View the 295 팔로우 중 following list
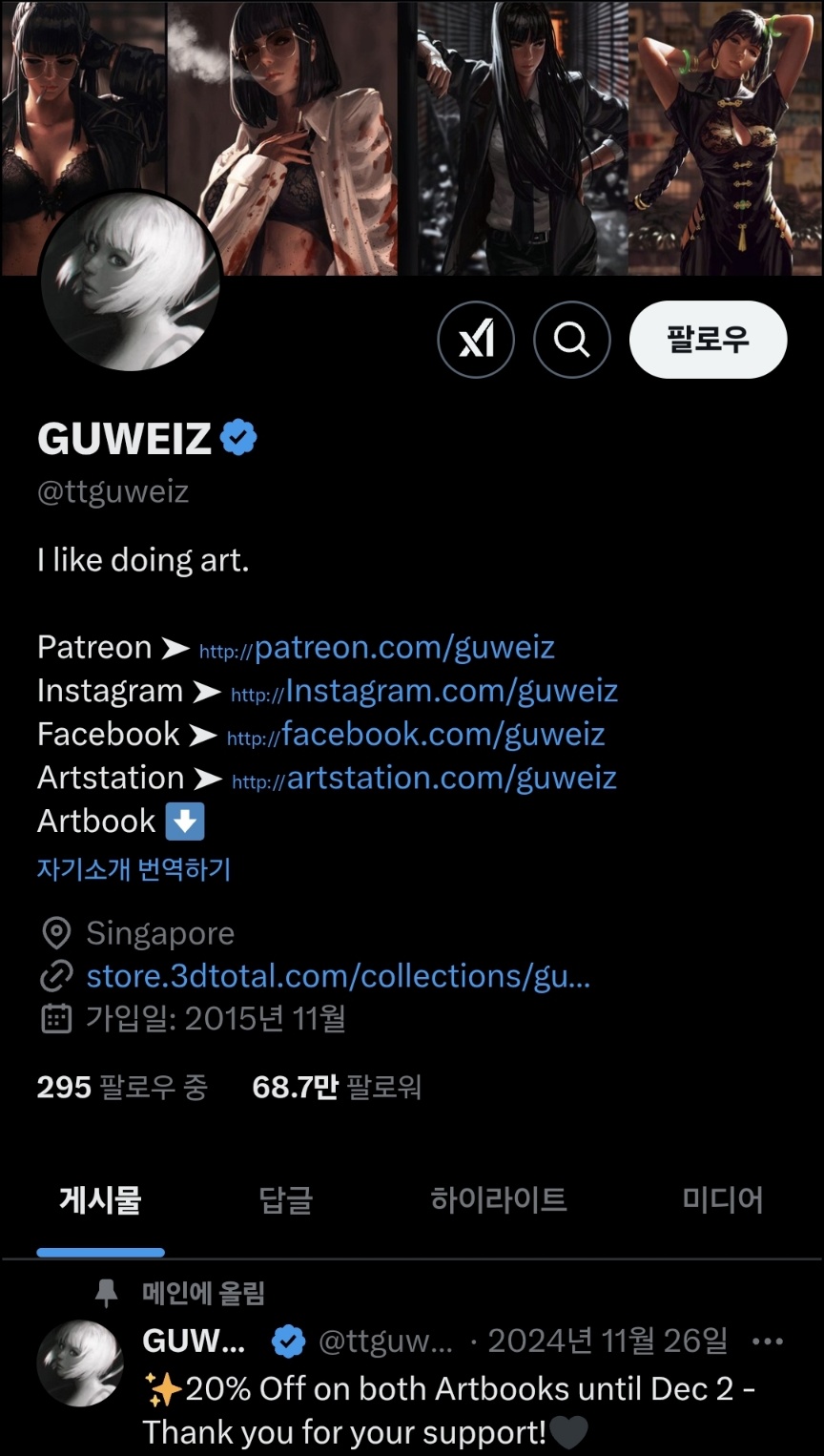The height and width of the screenshot is (1456, 824). click(x=122, y=1087)
